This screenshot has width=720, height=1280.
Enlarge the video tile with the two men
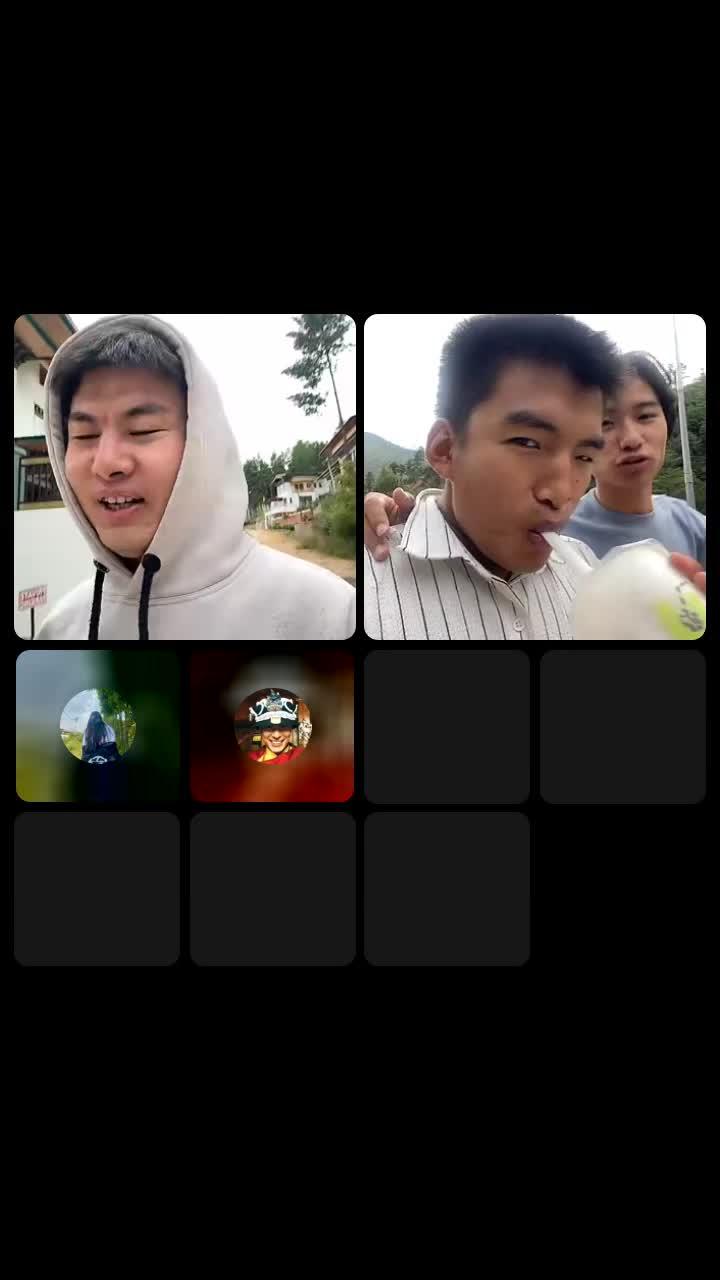535,477
